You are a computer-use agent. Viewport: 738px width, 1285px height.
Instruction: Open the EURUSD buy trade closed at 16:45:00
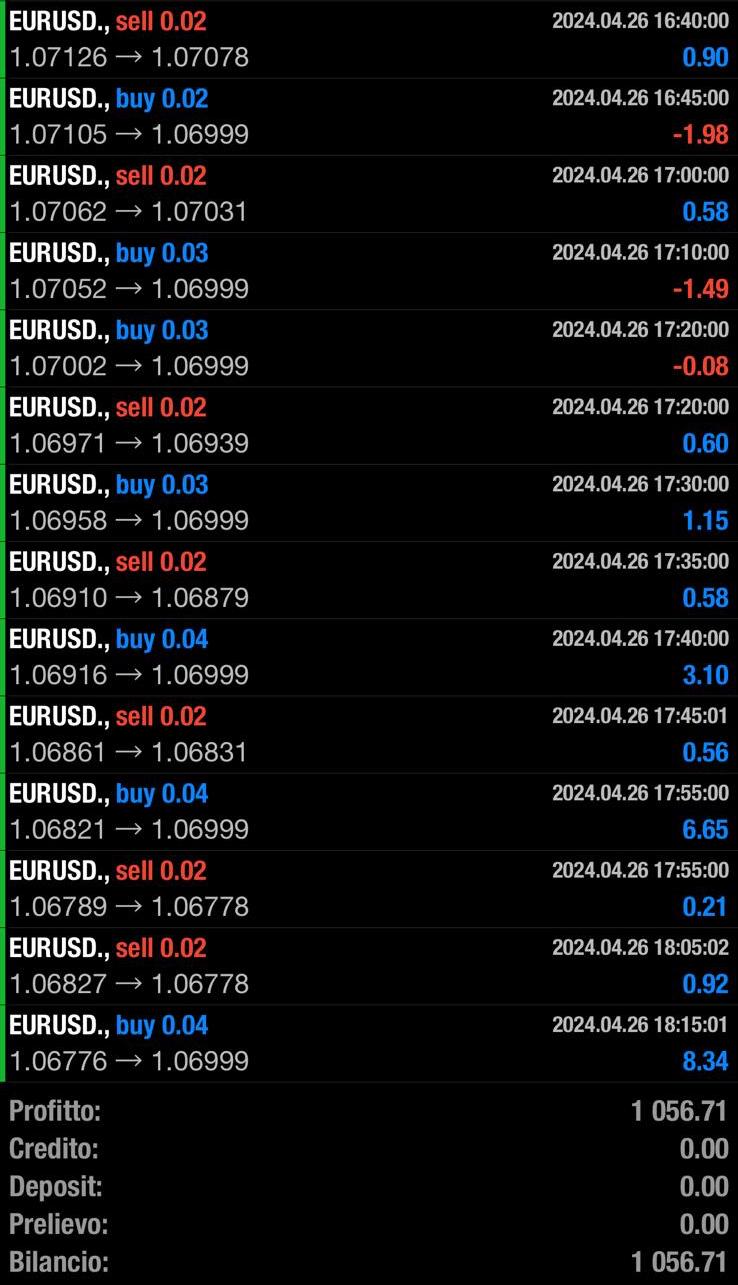point(369,117)
